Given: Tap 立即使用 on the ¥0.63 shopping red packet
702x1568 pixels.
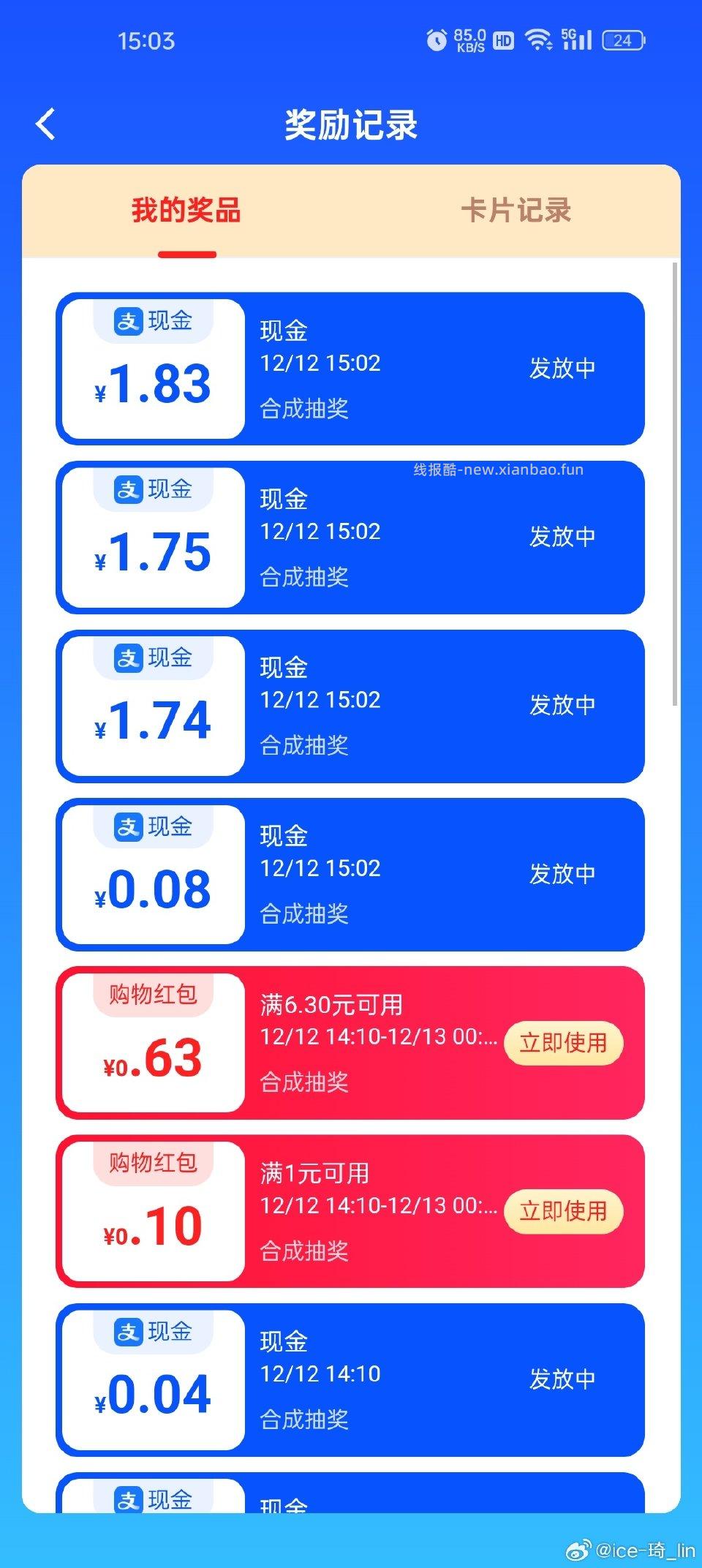Looking at the screenshot, I should tap(564, 1044).
